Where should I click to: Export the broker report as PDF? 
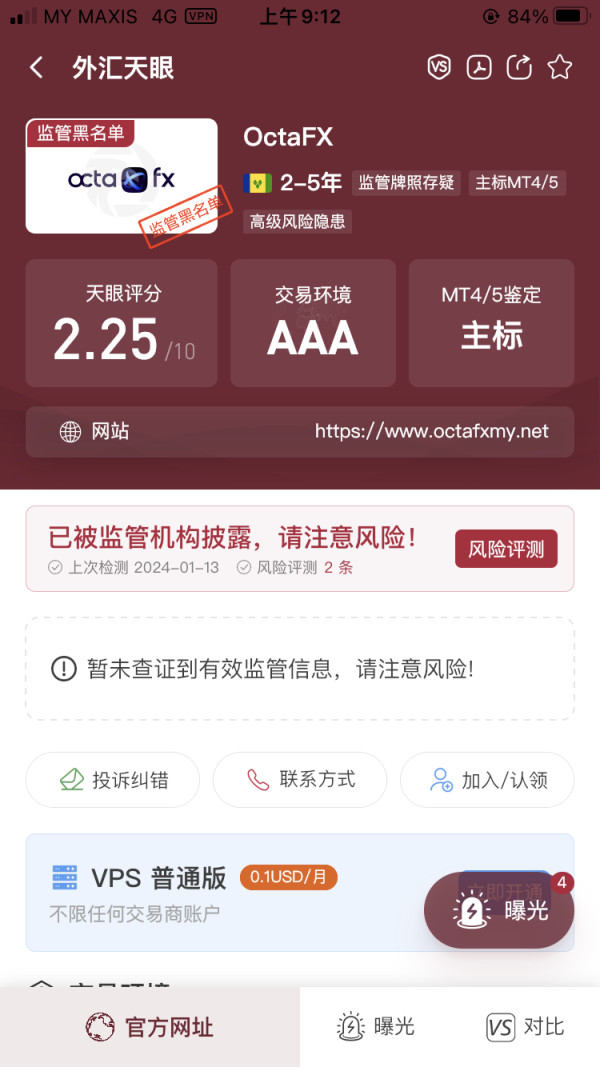click(479, 67)
